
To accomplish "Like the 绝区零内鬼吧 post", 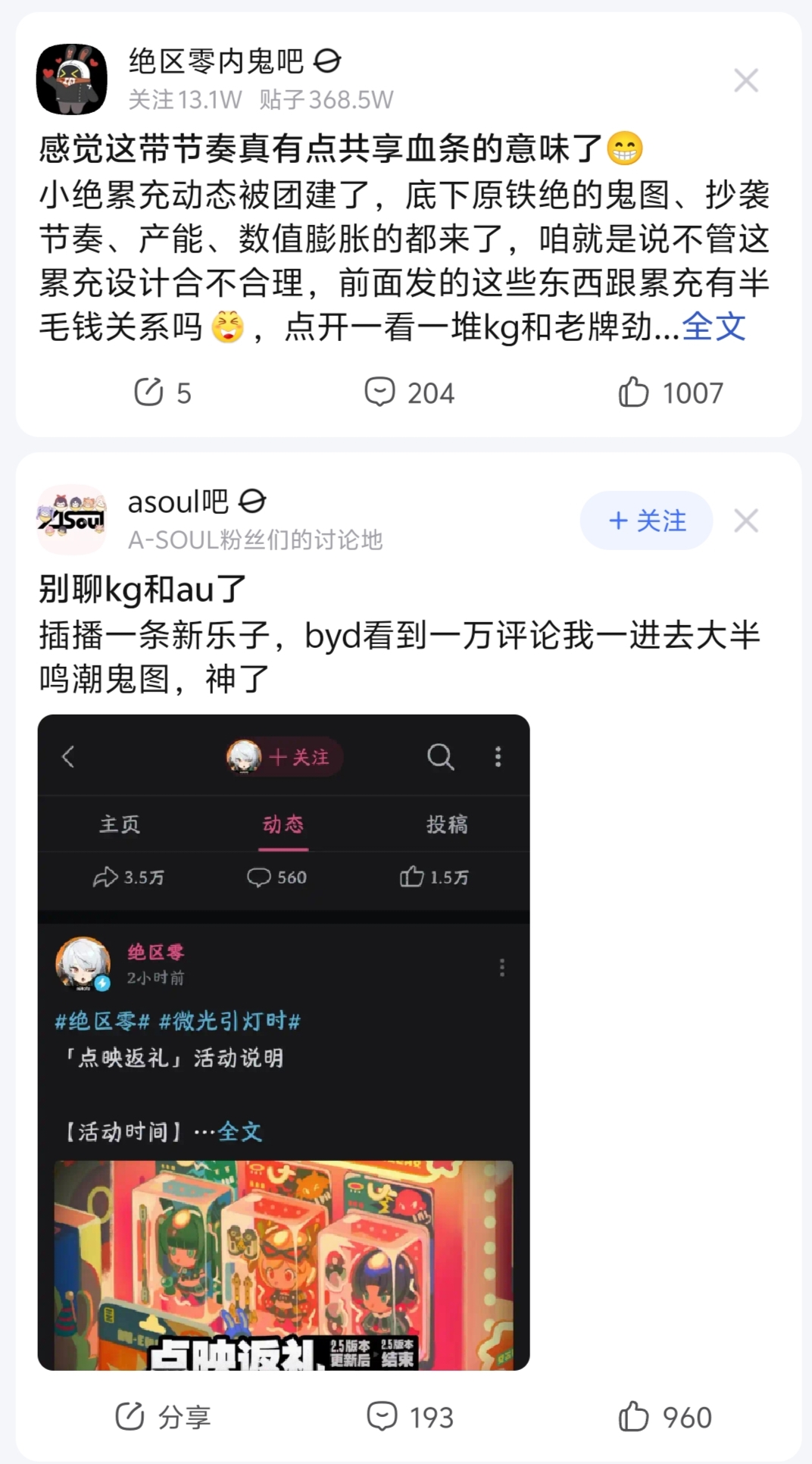I will point(670,393).
